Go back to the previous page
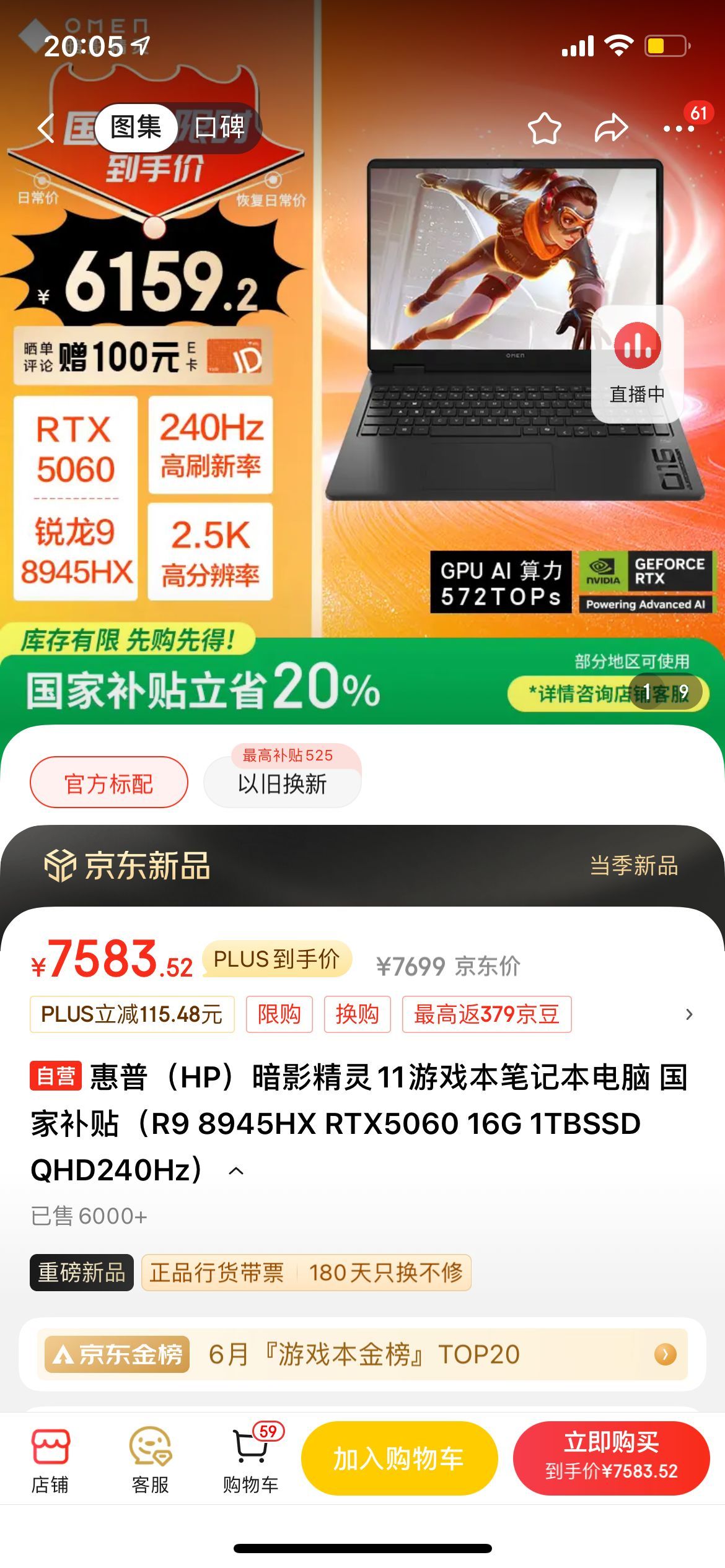 coord(46,128)
